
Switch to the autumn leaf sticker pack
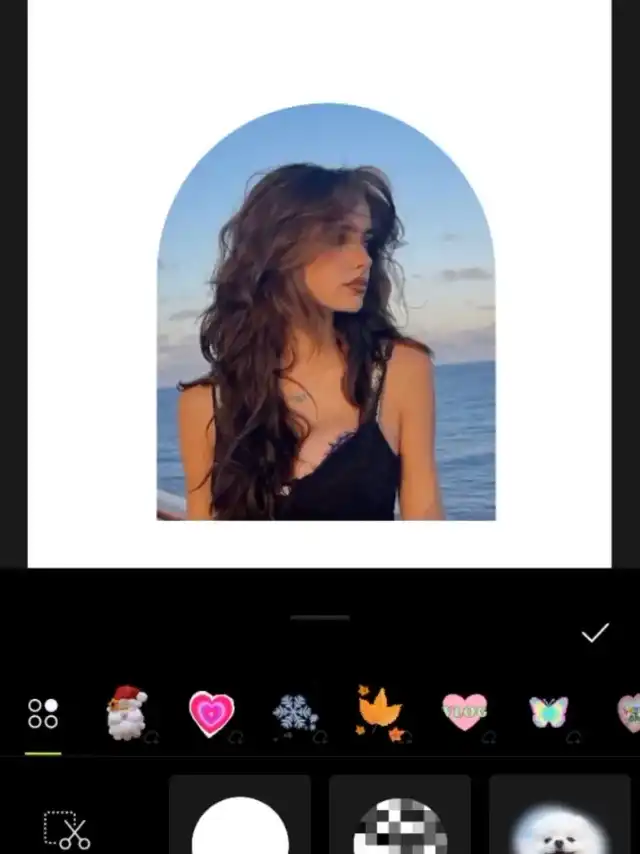380,714
